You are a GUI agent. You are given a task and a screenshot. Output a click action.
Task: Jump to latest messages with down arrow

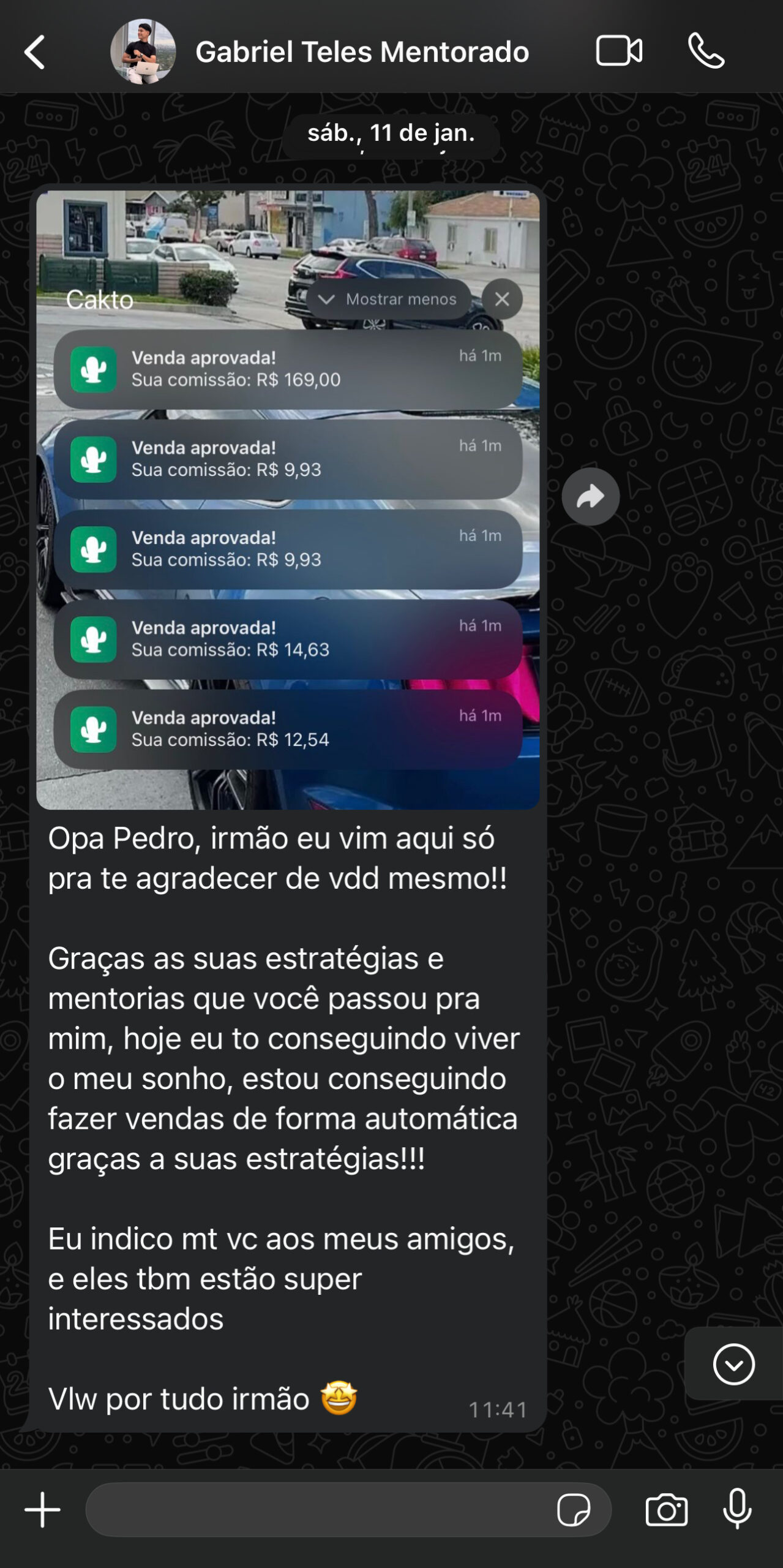click(x=733, y=1364)
